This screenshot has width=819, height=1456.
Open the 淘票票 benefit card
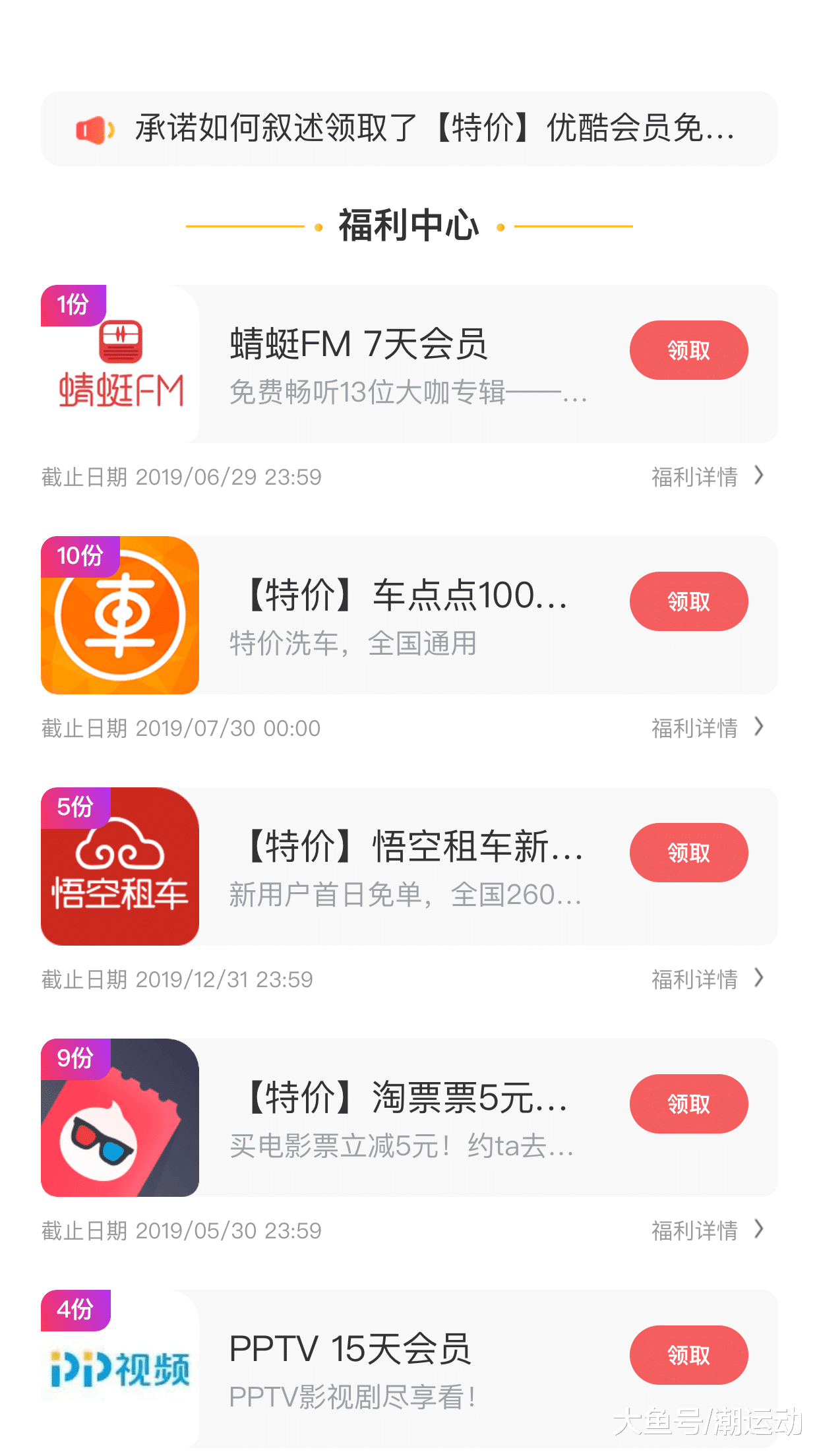[x=409, y=1118]
